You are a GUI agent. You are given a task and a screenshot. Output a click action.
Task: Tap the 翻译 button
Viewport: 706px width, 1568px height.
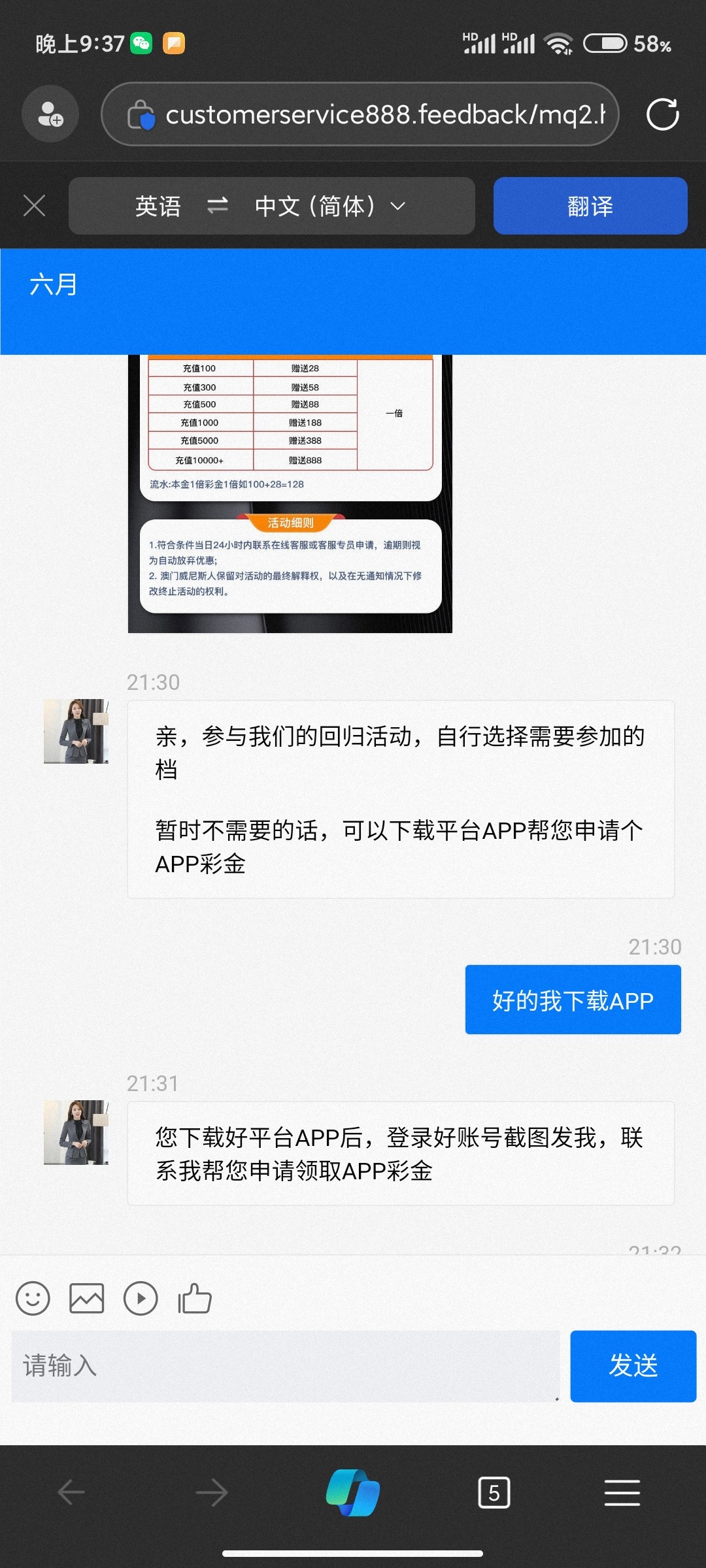click(590, 206)
